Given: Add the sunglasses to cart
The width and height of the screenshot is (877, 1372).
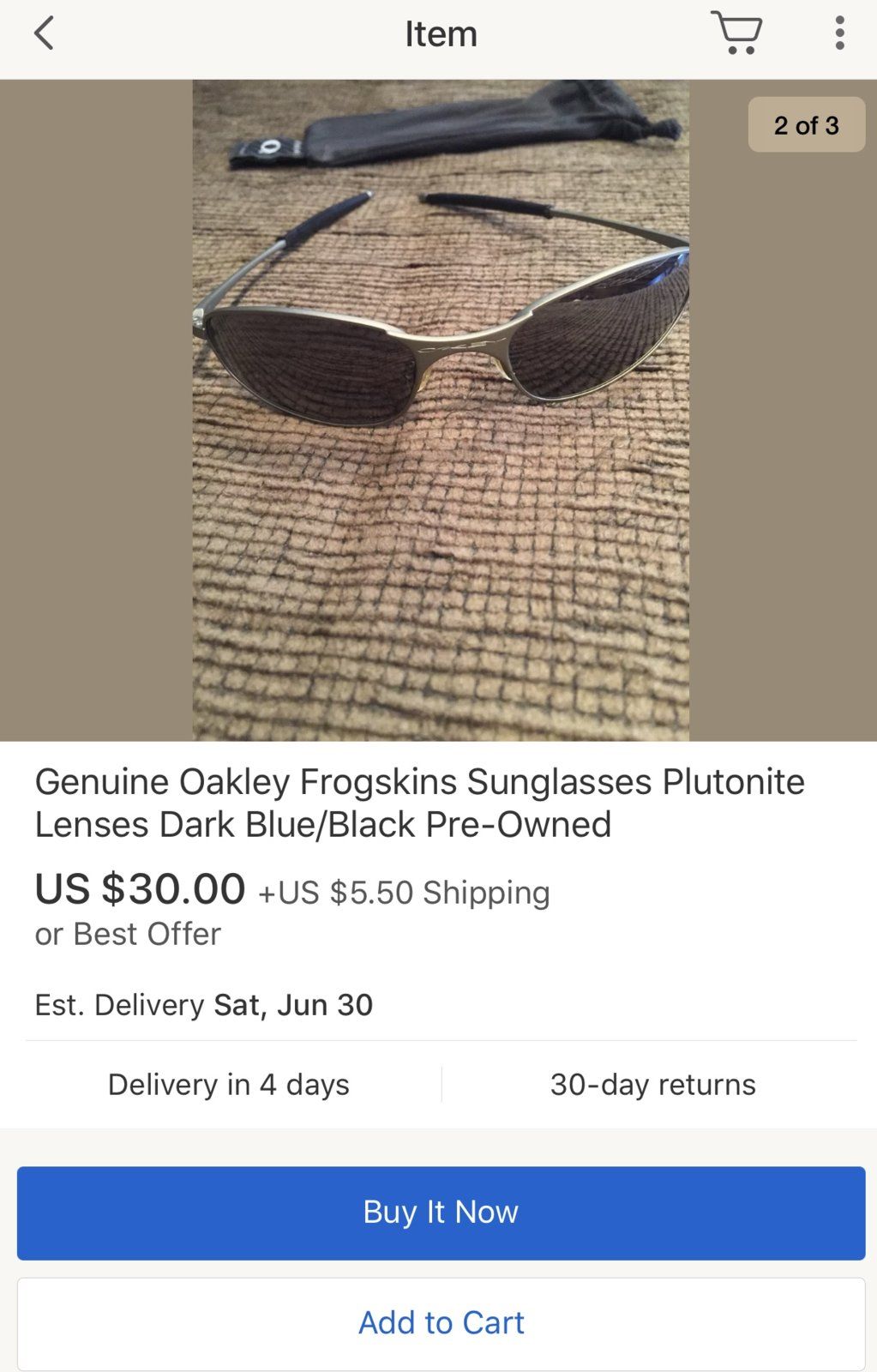Looking at the screenshot, I should pos(441,1323).
